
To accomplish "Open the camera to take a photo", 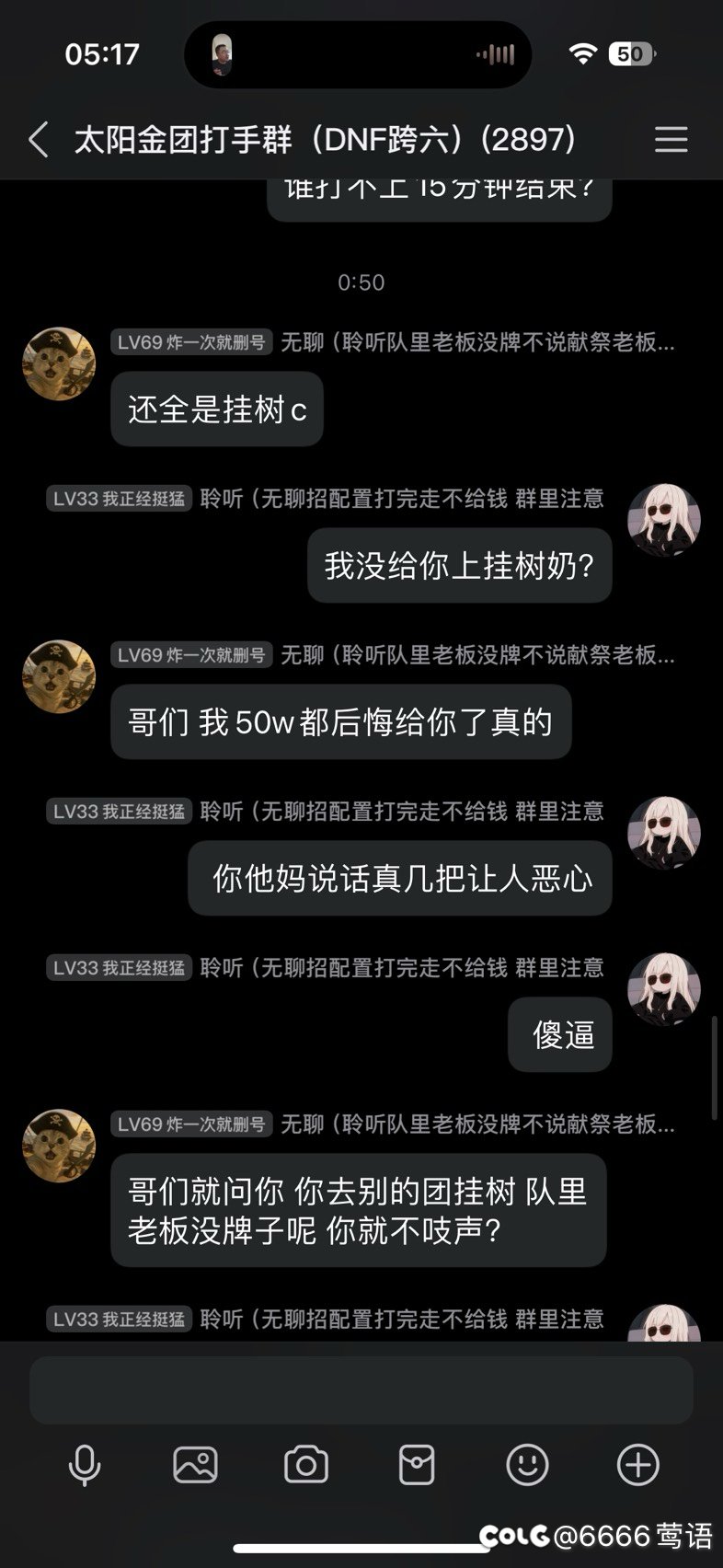I will click(x=306, y=1465).
